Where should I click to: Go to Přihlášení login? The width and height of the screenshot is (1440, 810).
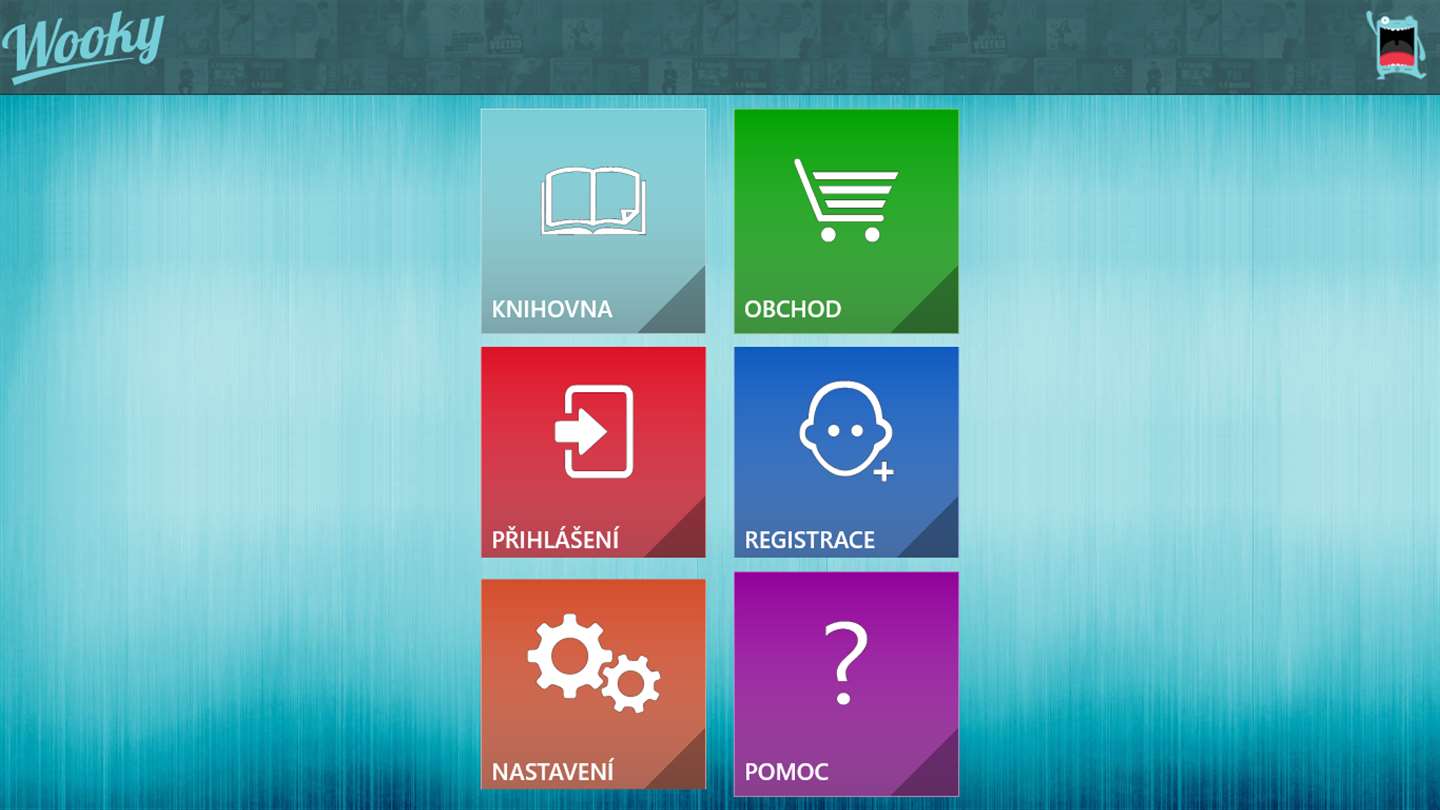coord(593,452)
